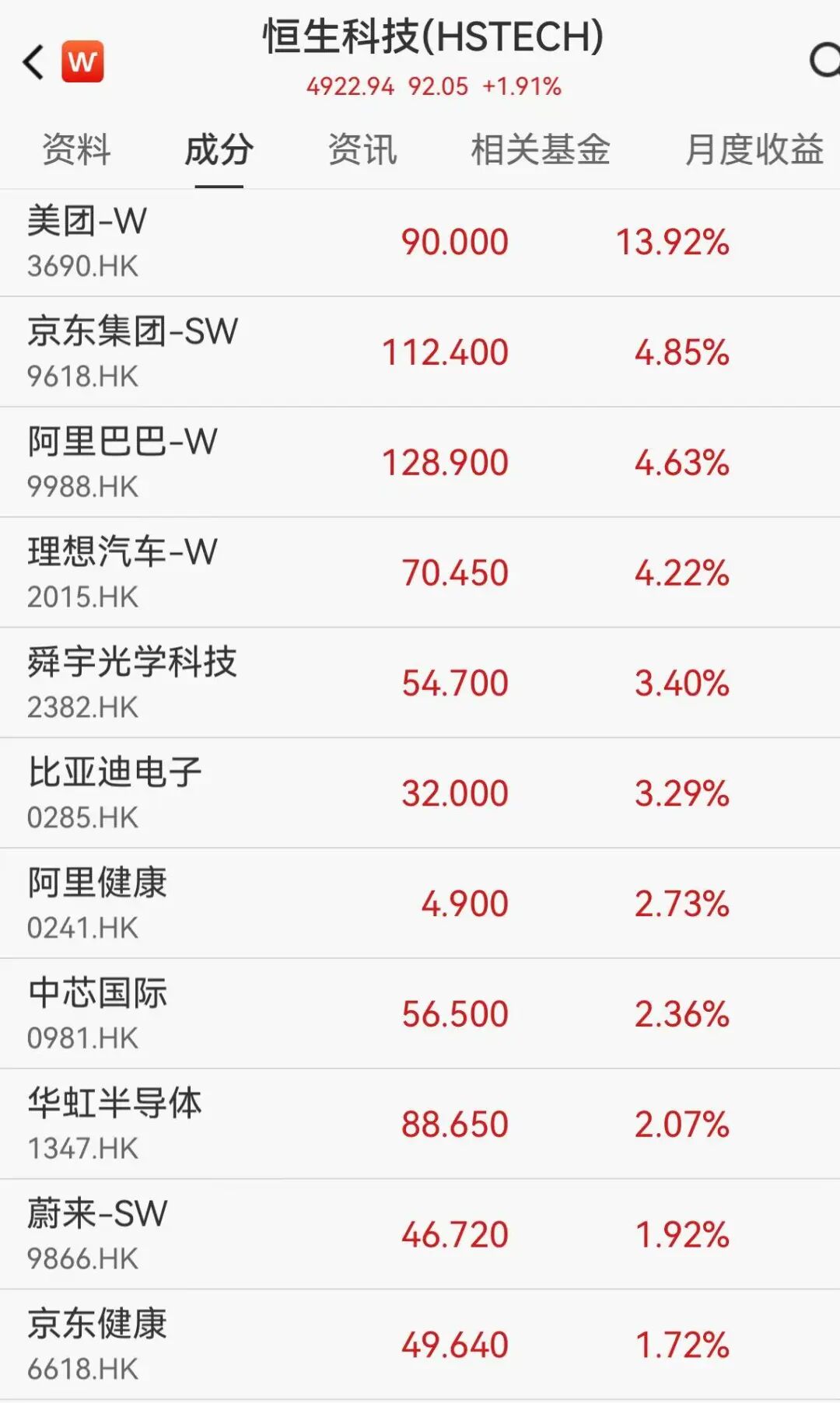Open the 美团-W stock row
Screen dimensions: 840x1403
(x=420, y=241)
